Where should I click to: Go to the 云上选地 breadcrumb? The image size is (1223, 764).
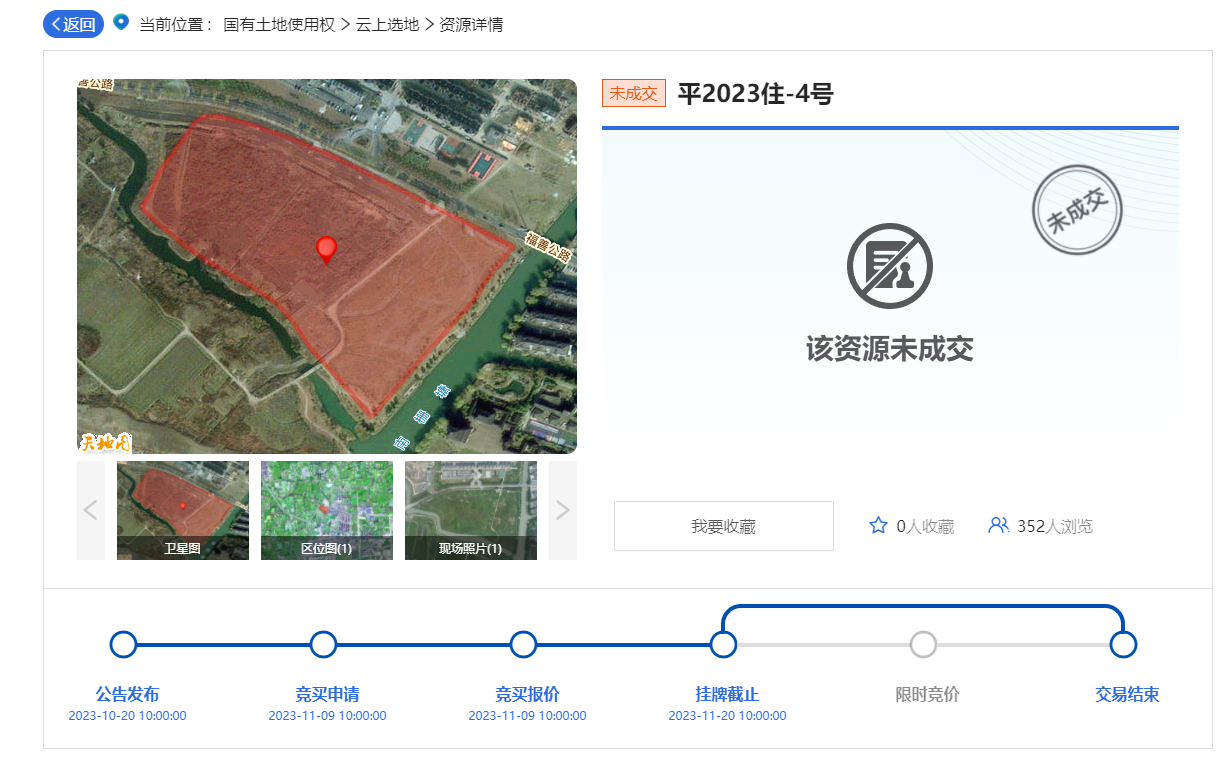pos(387,24)
